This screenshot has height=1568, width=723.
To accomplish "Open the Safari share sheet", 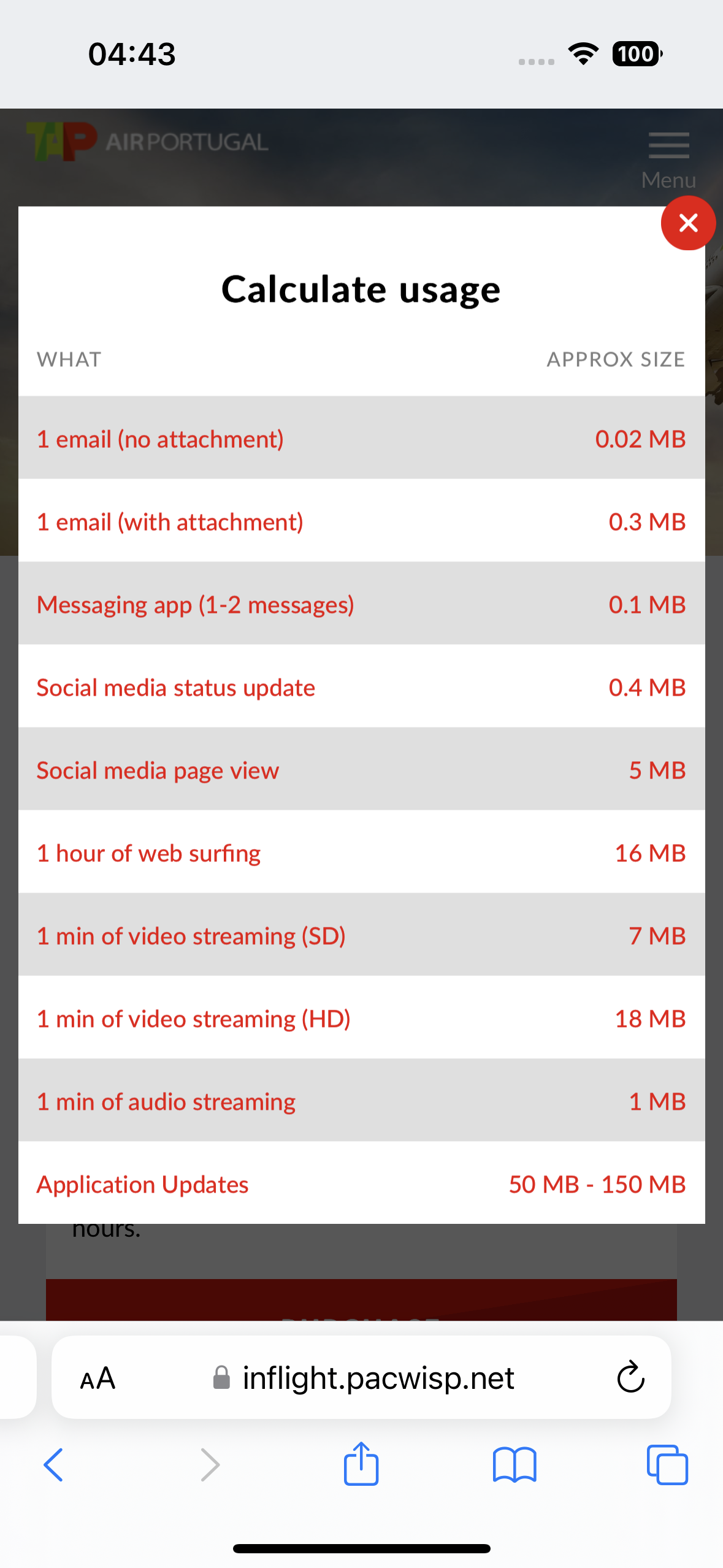I will 361,1463.
